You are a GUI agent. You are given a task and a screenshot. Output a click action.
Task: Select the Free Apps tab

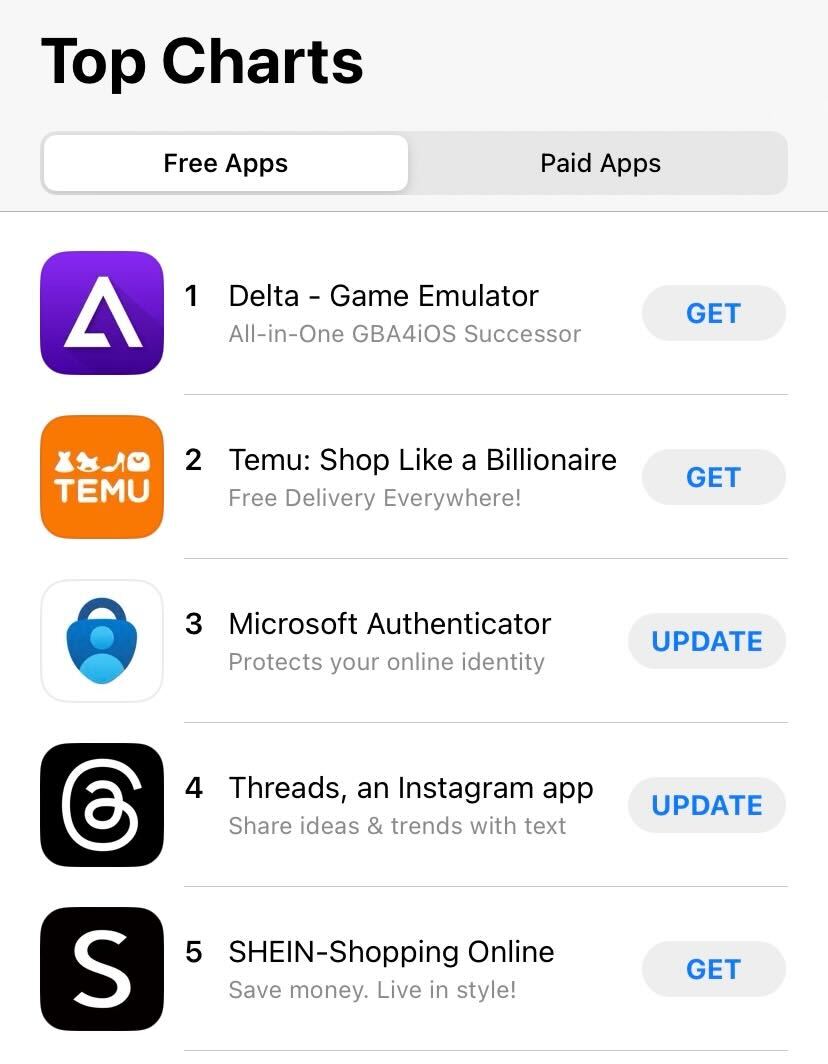[225, 163]
